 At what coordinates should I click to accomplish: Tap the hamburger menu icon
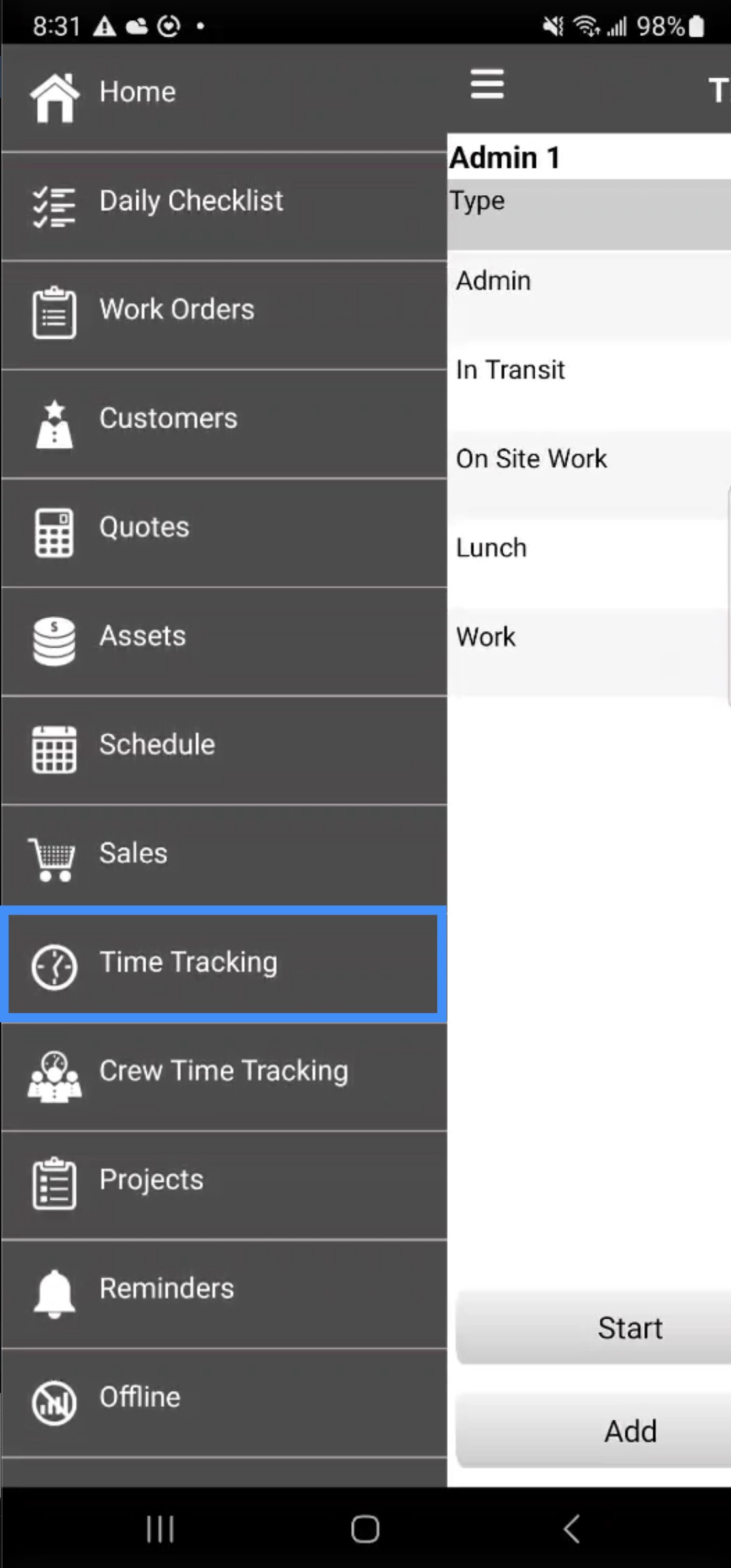coord(487,84)
